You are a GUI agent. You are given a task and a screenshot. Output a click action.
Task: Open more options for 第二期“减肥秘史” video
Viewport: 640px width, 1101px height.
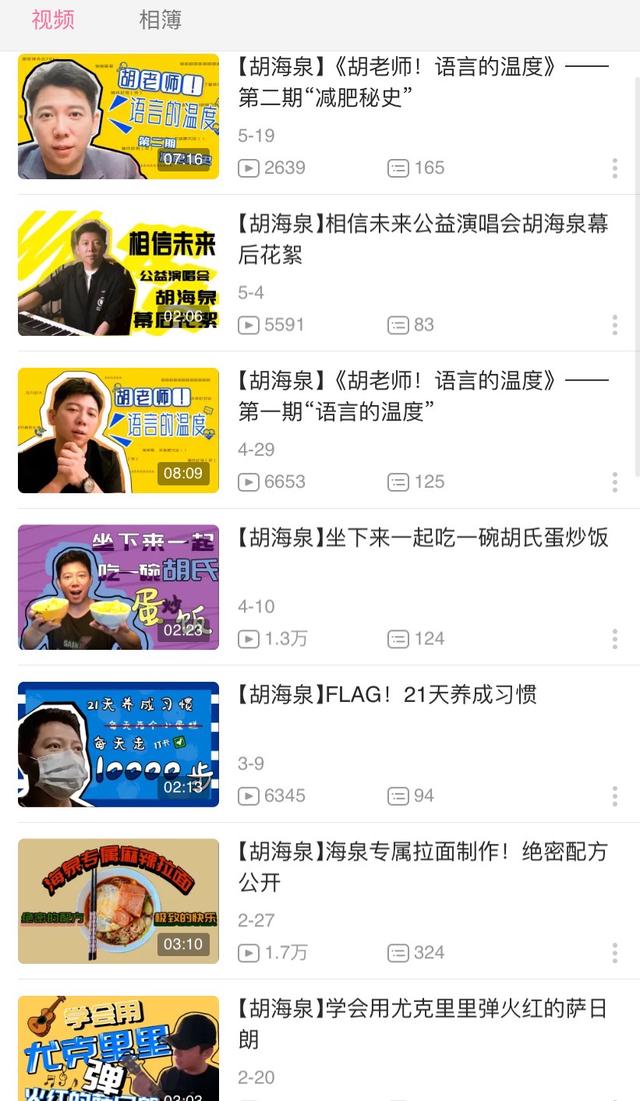pos(614,168)
